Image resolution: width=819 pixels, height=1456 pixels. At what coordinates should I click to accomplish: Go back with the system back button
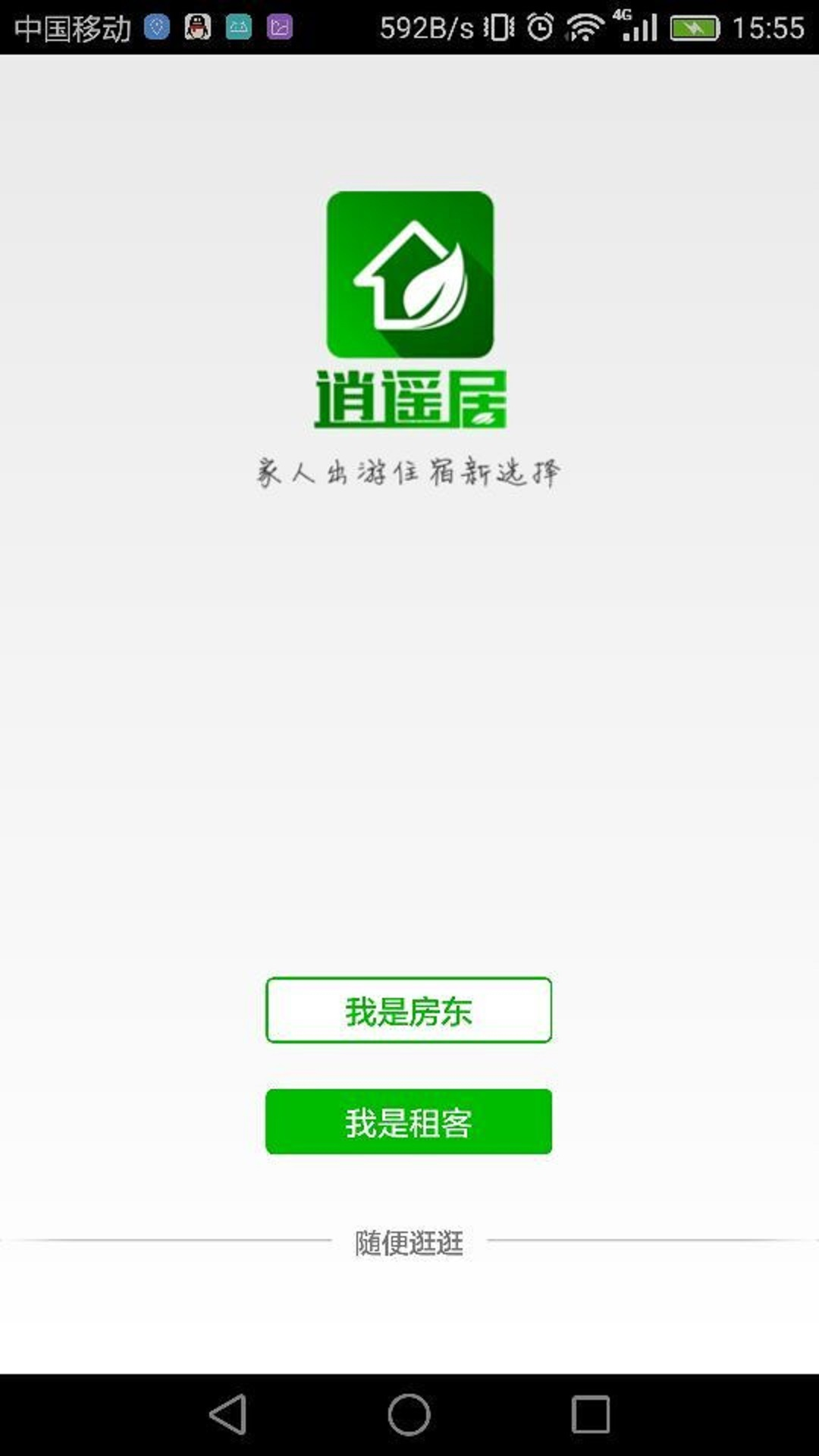tap(228, 1414)
